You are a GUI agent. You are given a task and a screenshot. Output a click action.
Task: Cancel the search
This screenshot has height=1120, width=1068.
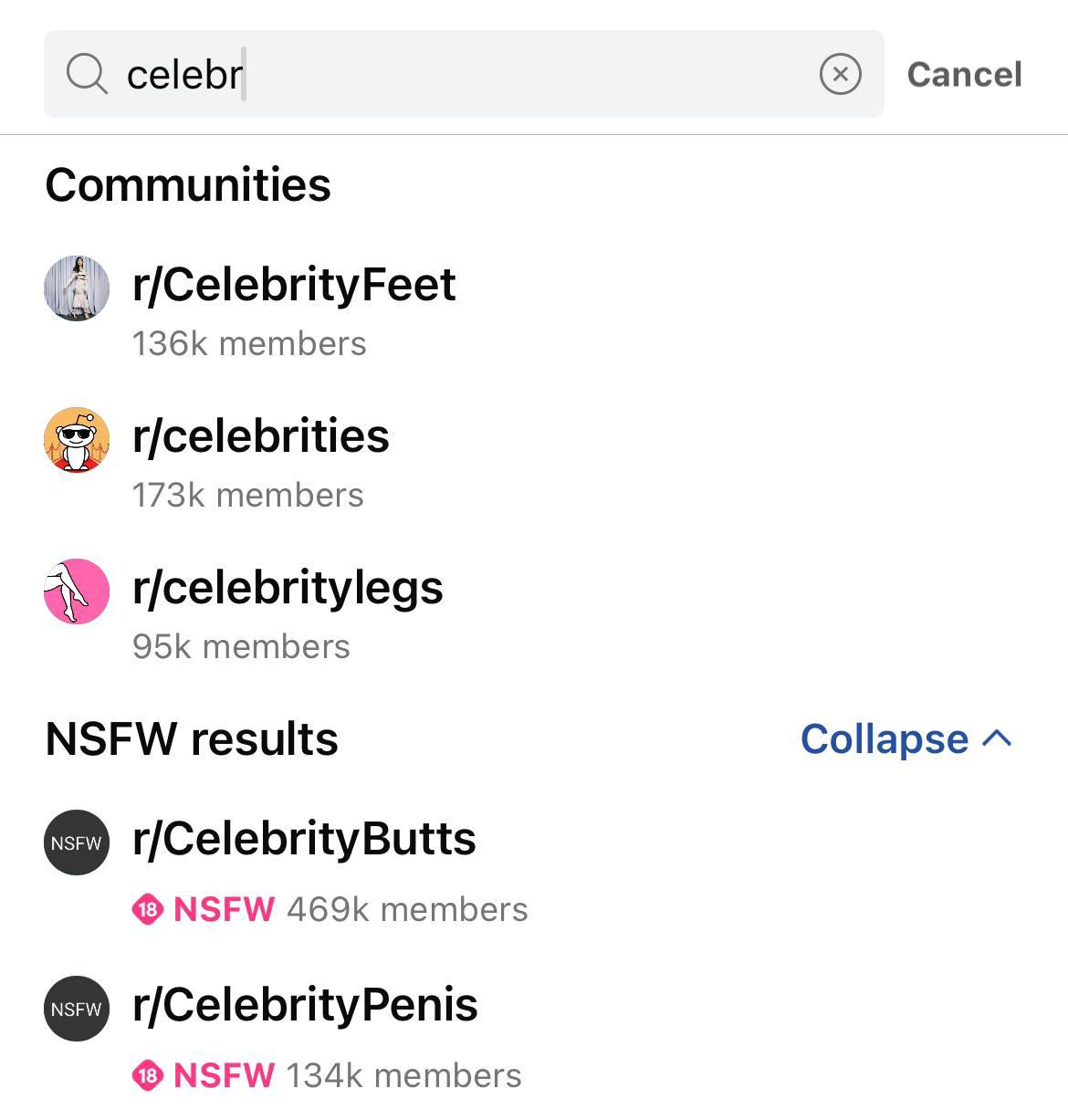point(964,75)
